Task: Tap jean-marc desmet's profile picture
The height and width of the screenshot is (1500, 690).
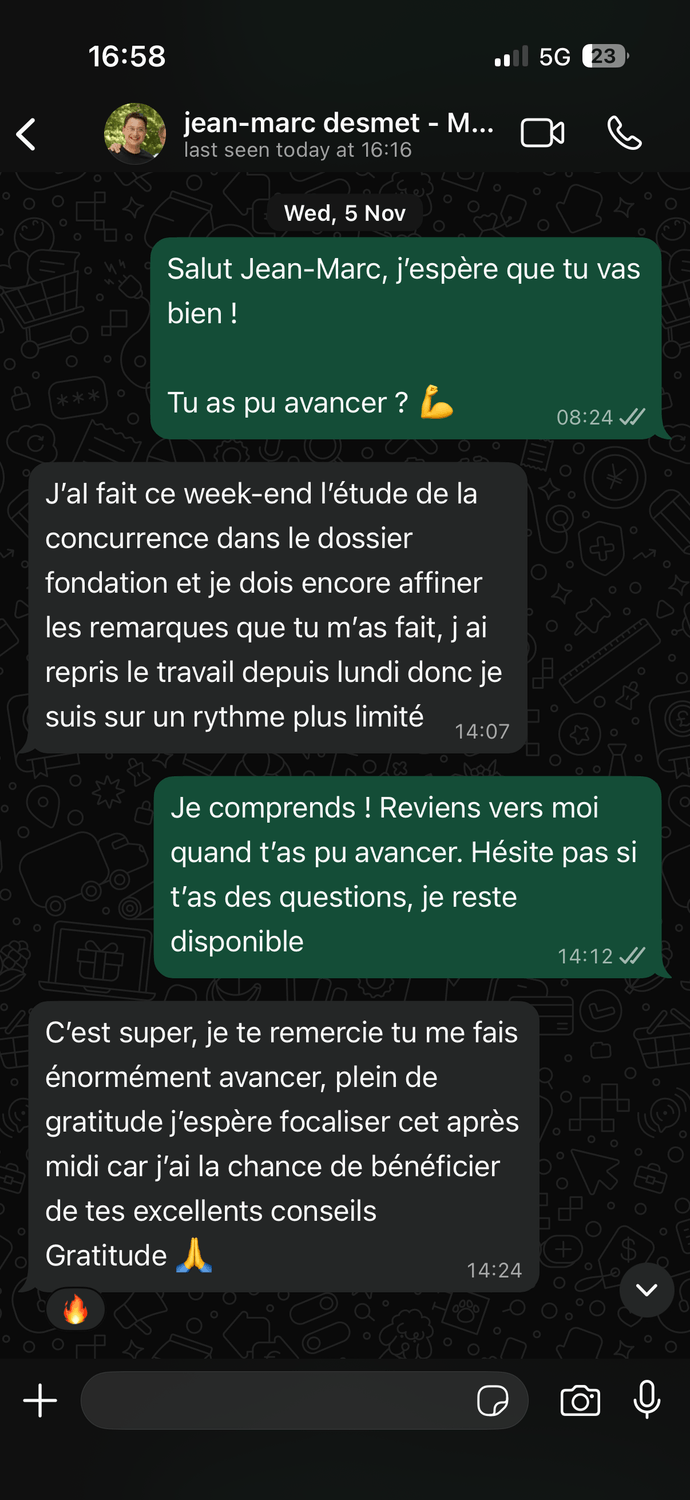Action: (135, 134)
